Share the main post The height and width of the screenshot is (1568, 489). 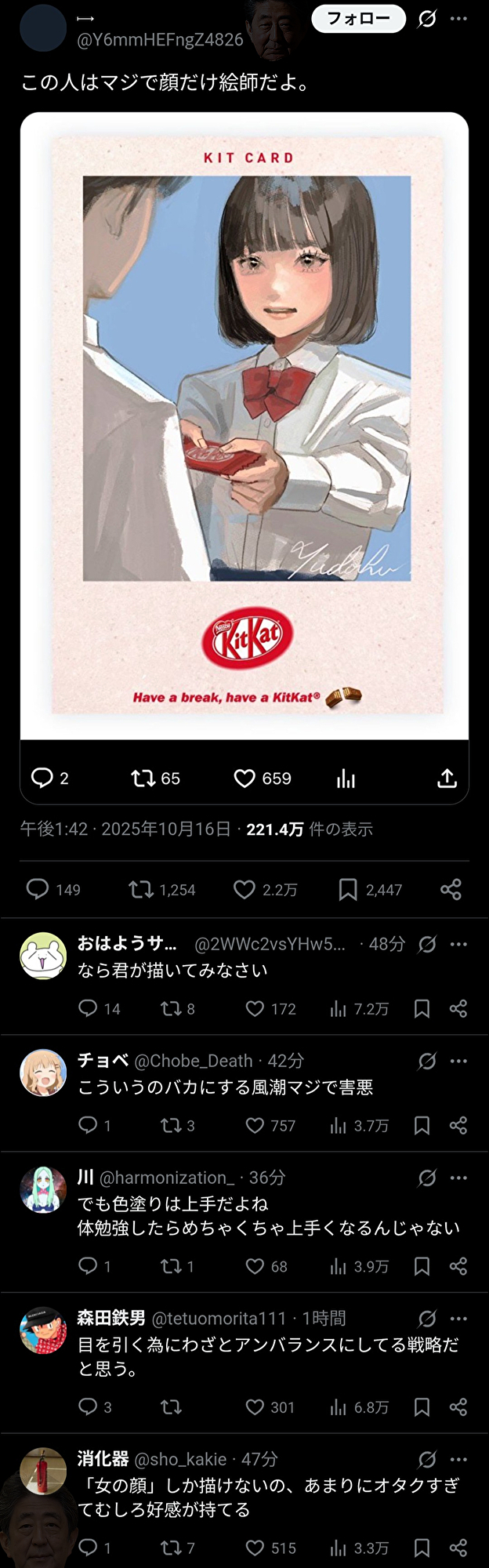[451, 889]
